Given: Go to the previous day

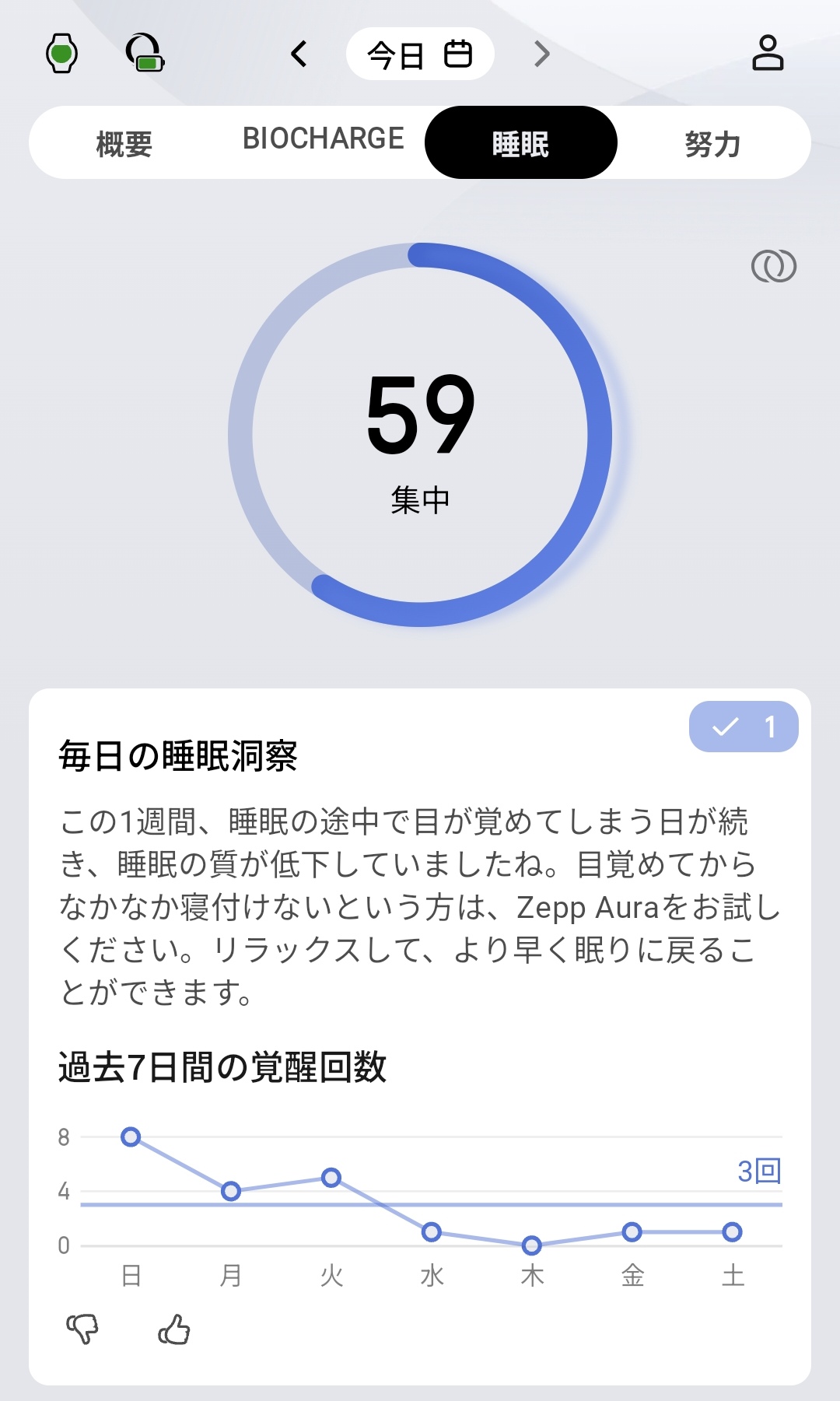Looking at the screenshot, I should (x=299, y=54).
